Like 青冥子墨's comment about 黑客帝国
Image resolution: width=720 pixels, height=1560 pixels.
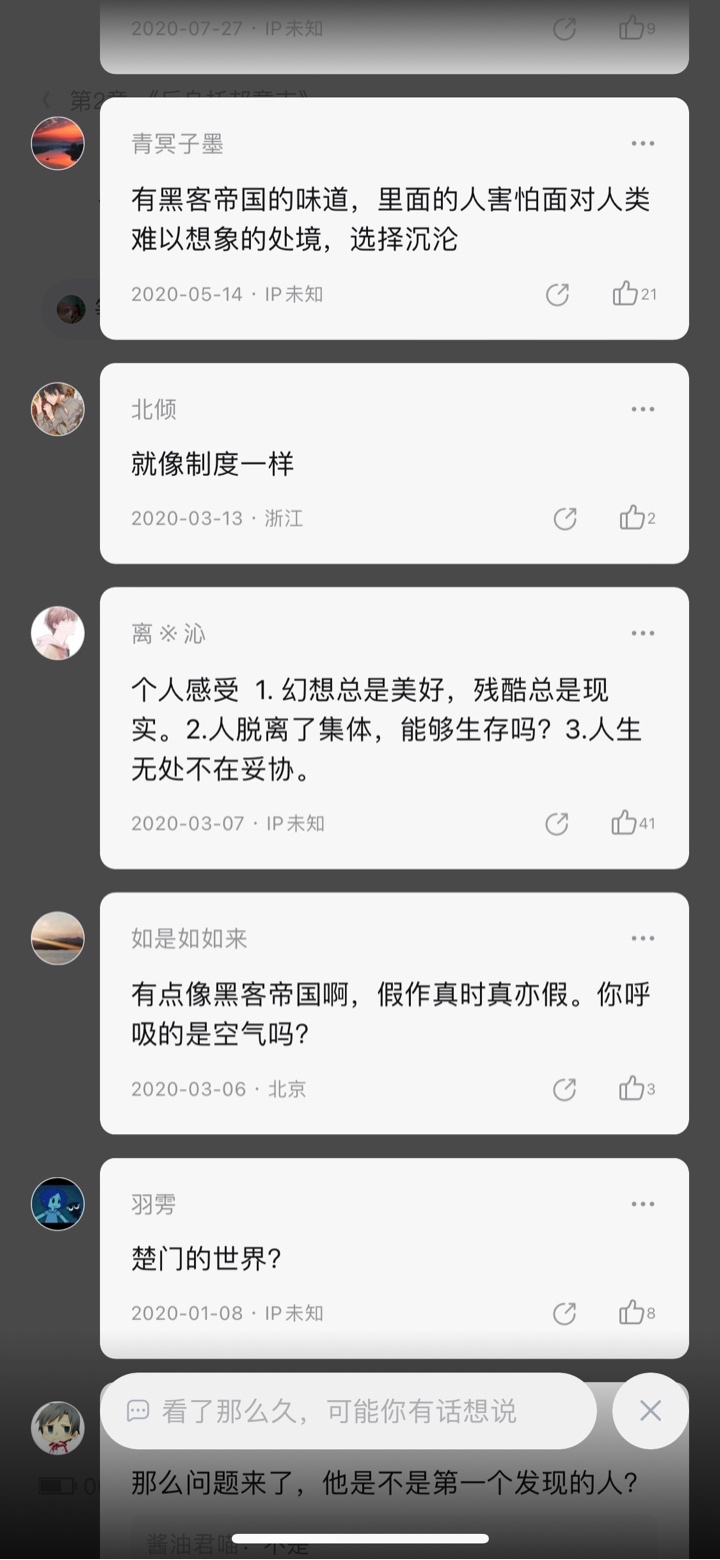coord(634,294)
